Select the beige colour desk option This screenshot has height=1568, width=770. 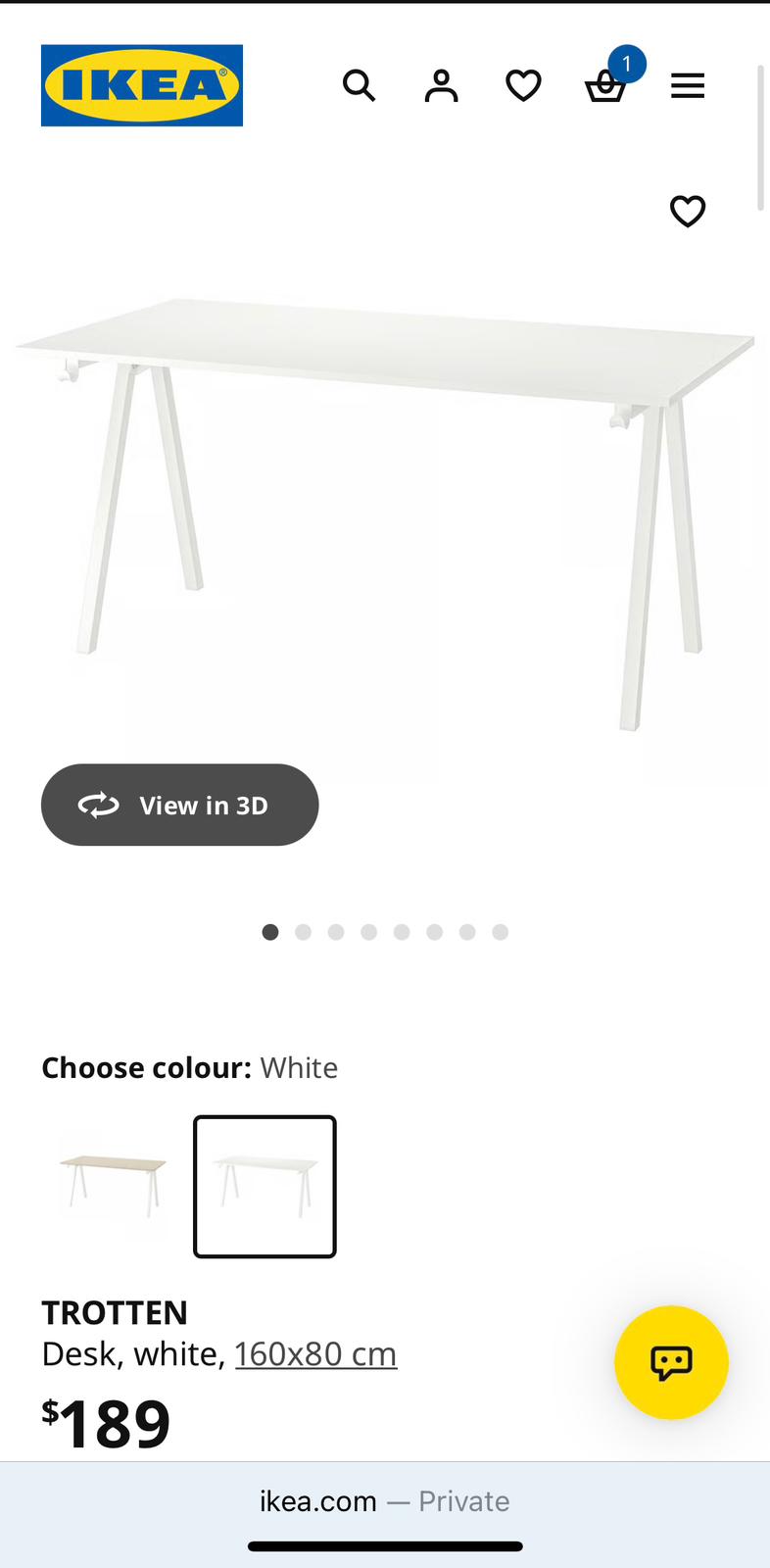[113, 1186]
